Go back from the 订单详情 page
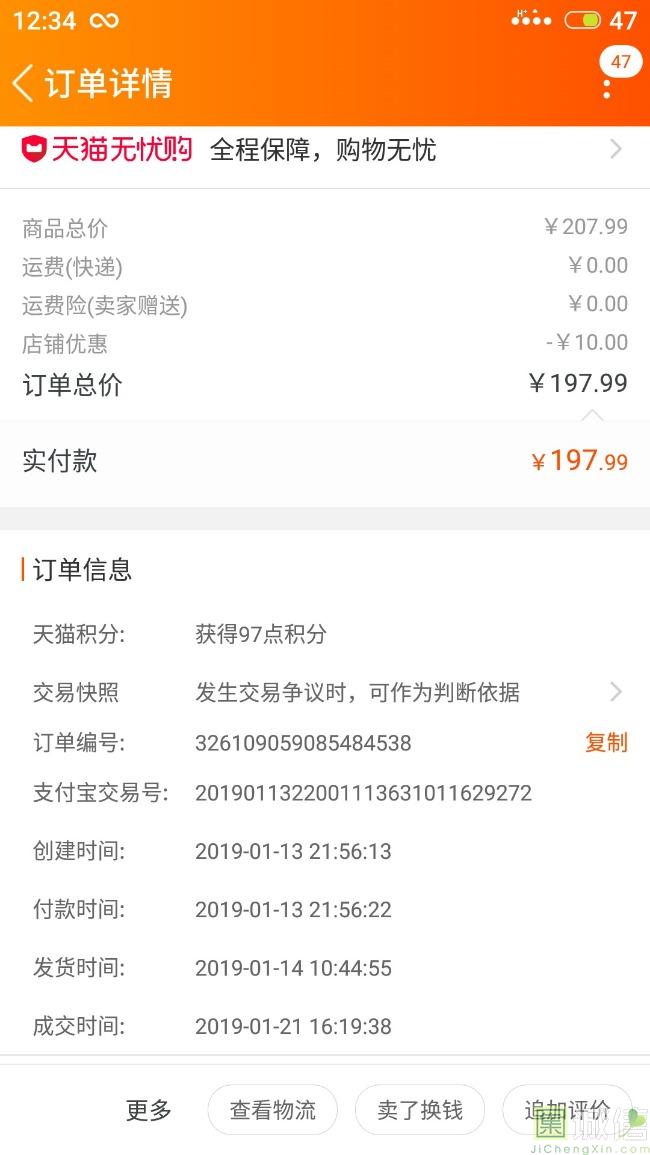This screenshot has width=650, height=1155. point(24,82)
